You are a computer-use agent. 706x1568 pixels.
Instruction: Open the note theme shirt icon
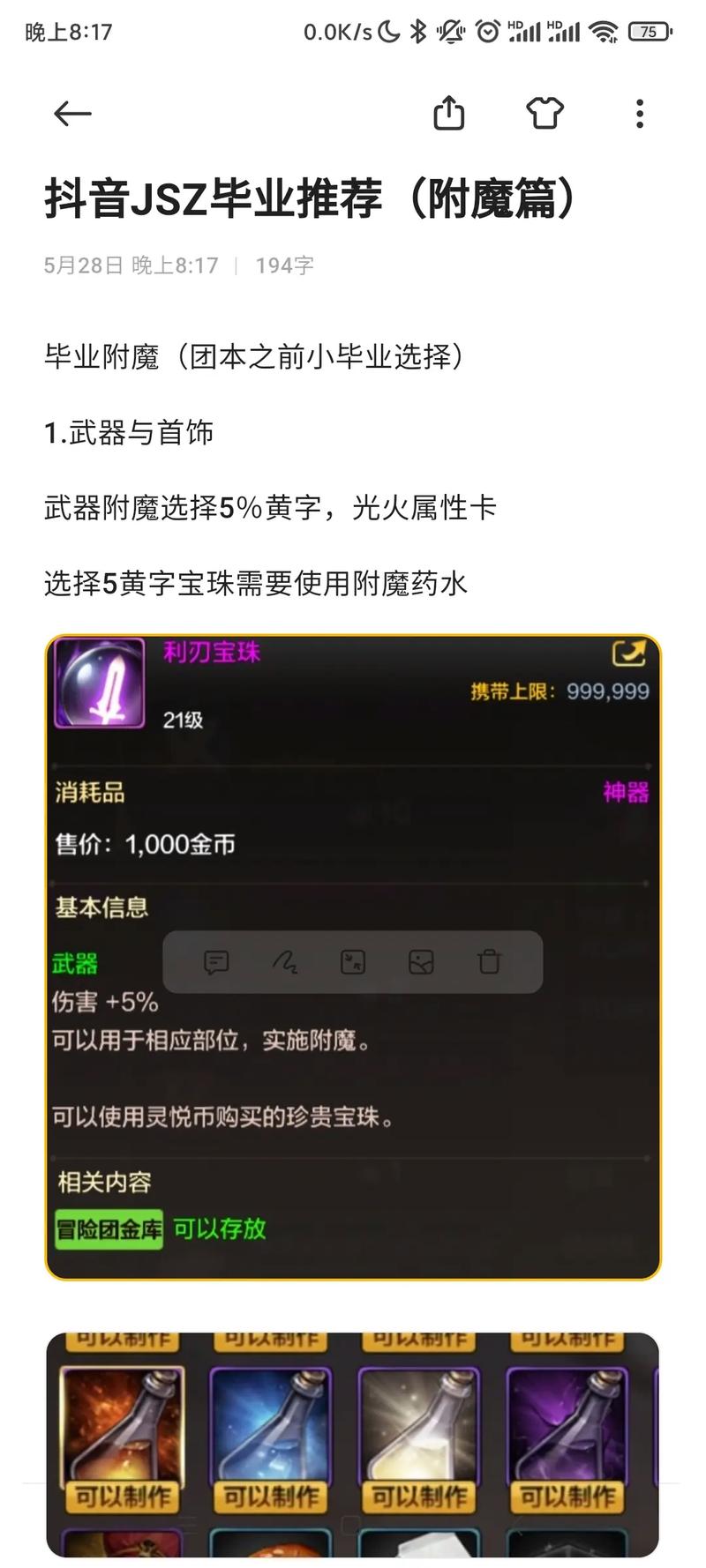(x=545, y=114)
